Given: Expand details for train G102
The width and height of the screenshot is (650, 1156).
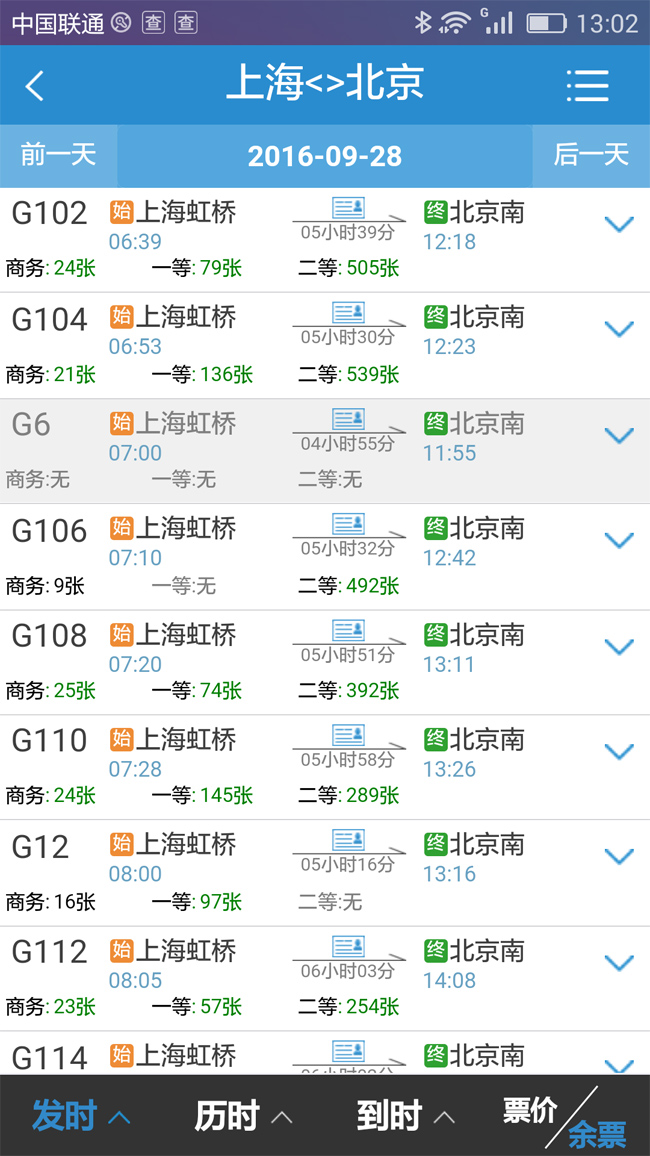Looking at the screenshot, I should 618,224.
